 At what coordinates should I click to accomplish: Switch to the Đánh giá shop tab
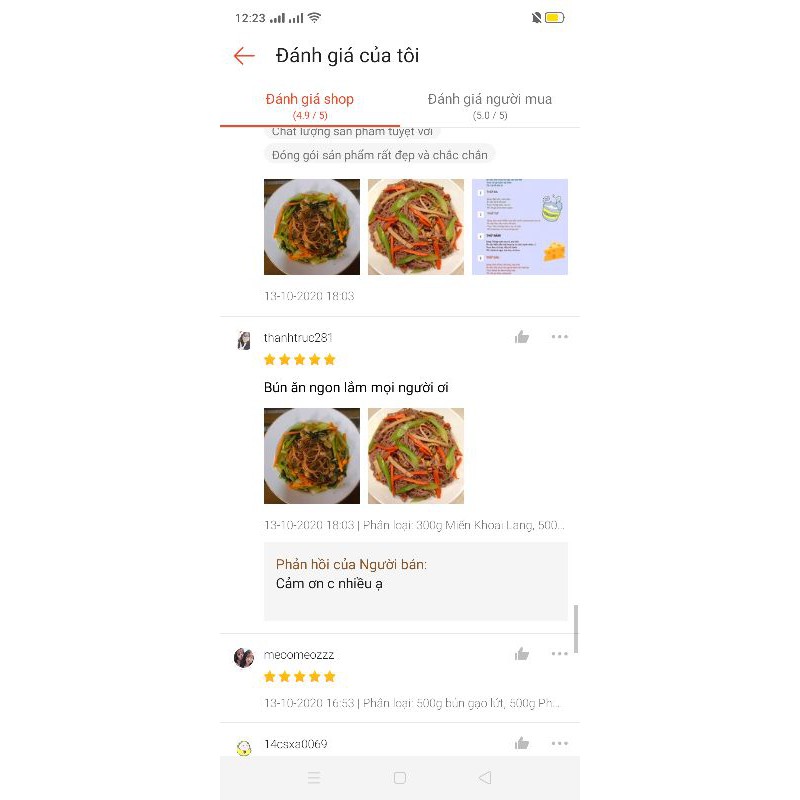pos(309,104)
